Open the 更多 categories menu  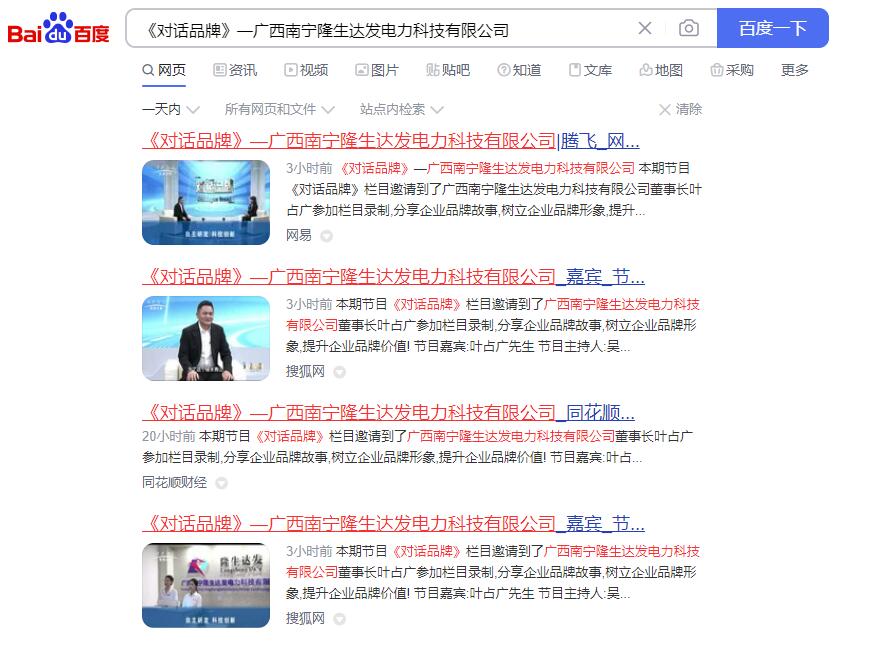795,70
